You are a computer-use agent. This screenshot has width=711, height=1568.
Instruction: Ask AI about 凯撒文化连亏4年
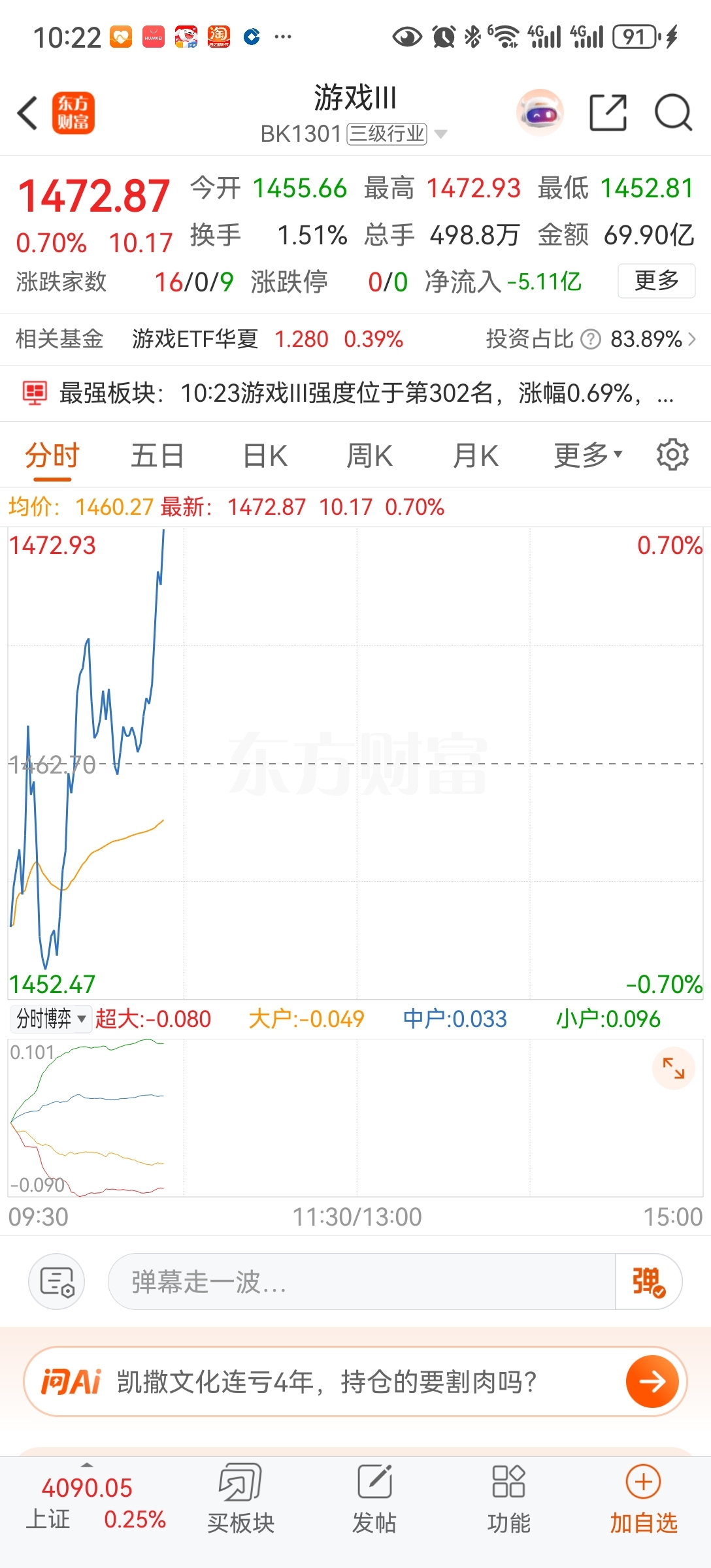pyautogui.click(x=355, y=1382)
